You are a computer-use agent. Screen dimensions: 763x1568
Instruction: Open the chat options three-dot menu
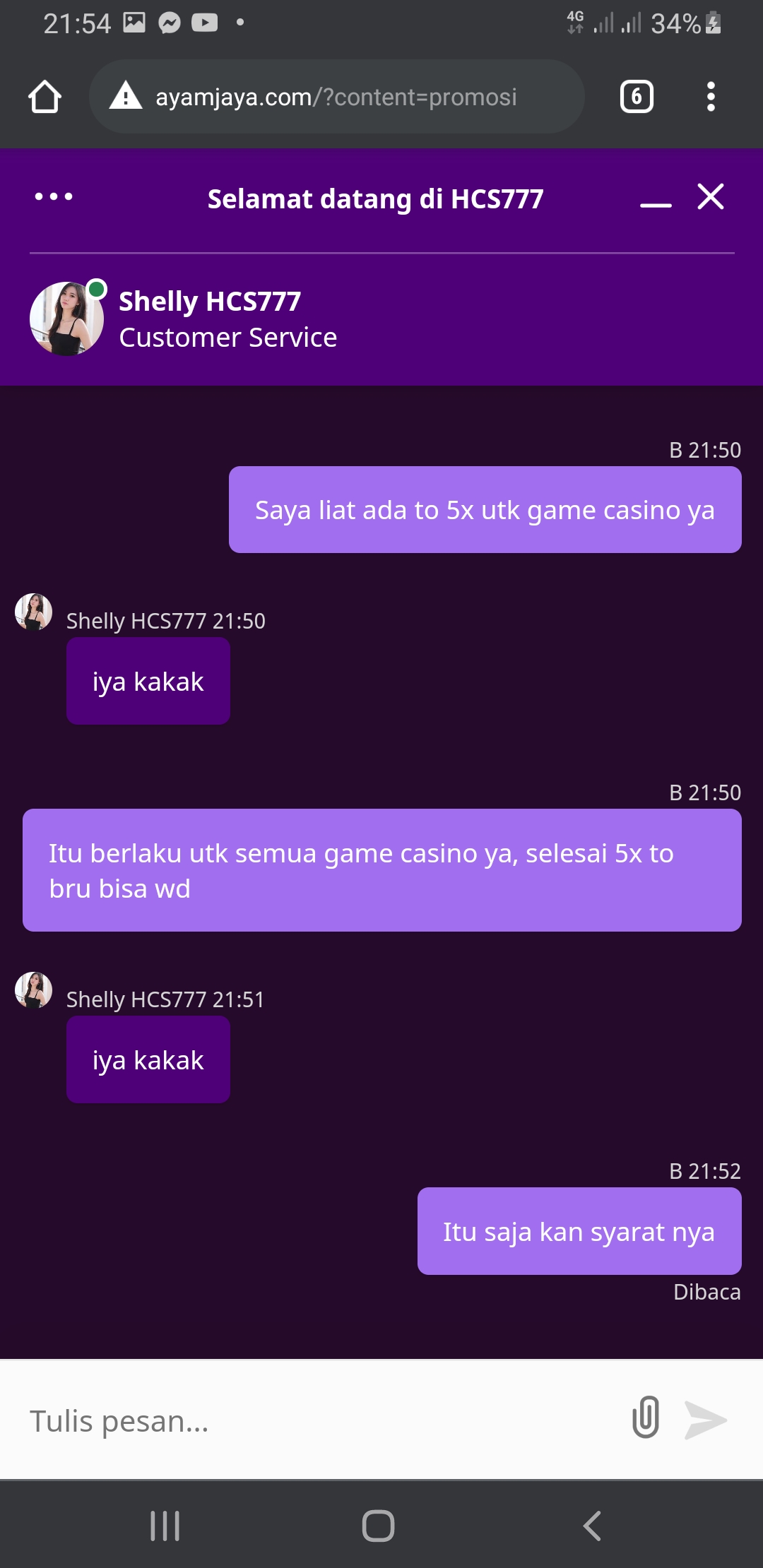(x=54, y=197)
